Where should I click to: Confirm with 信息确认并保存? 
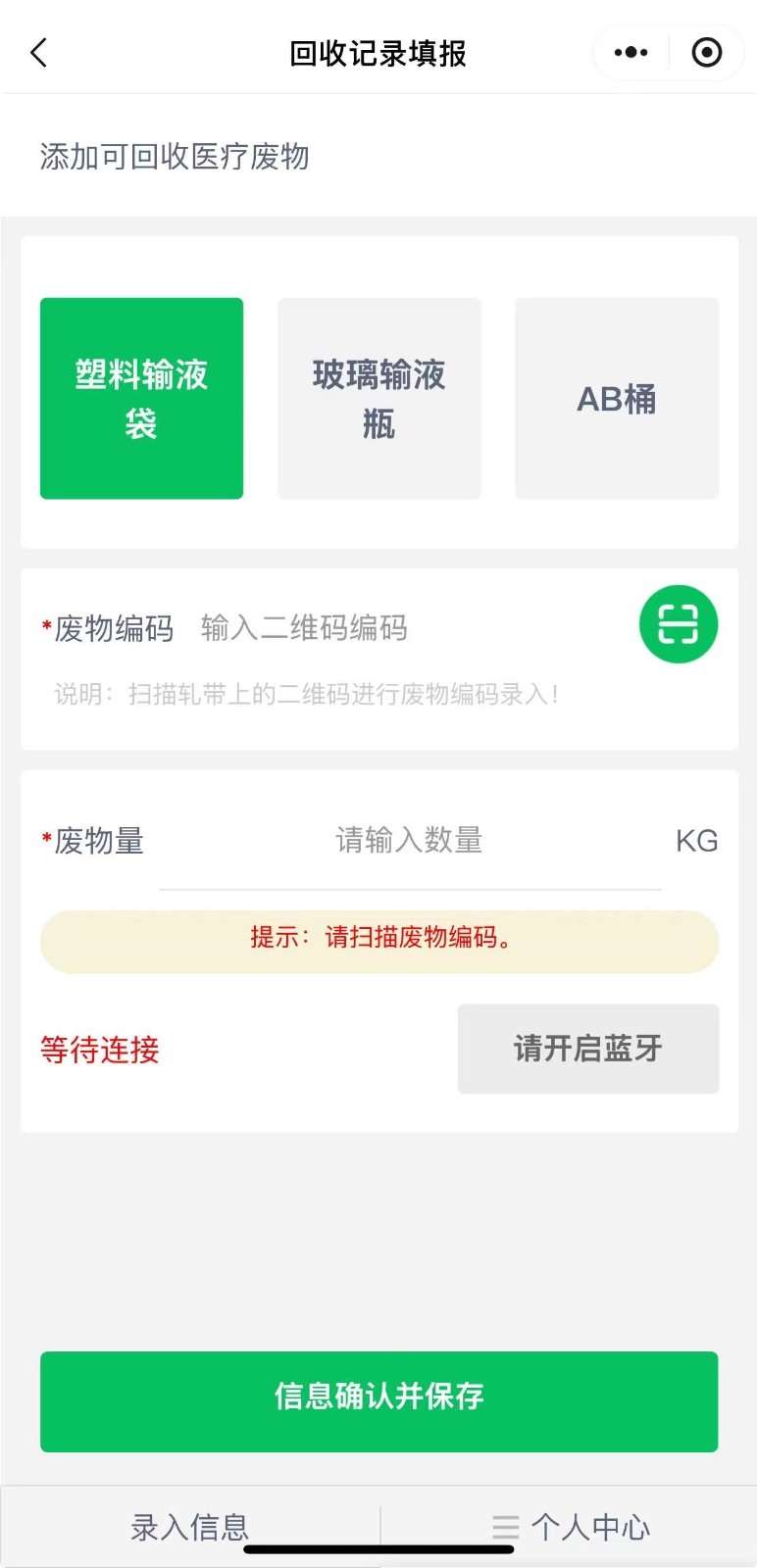tap(378, 1401)
